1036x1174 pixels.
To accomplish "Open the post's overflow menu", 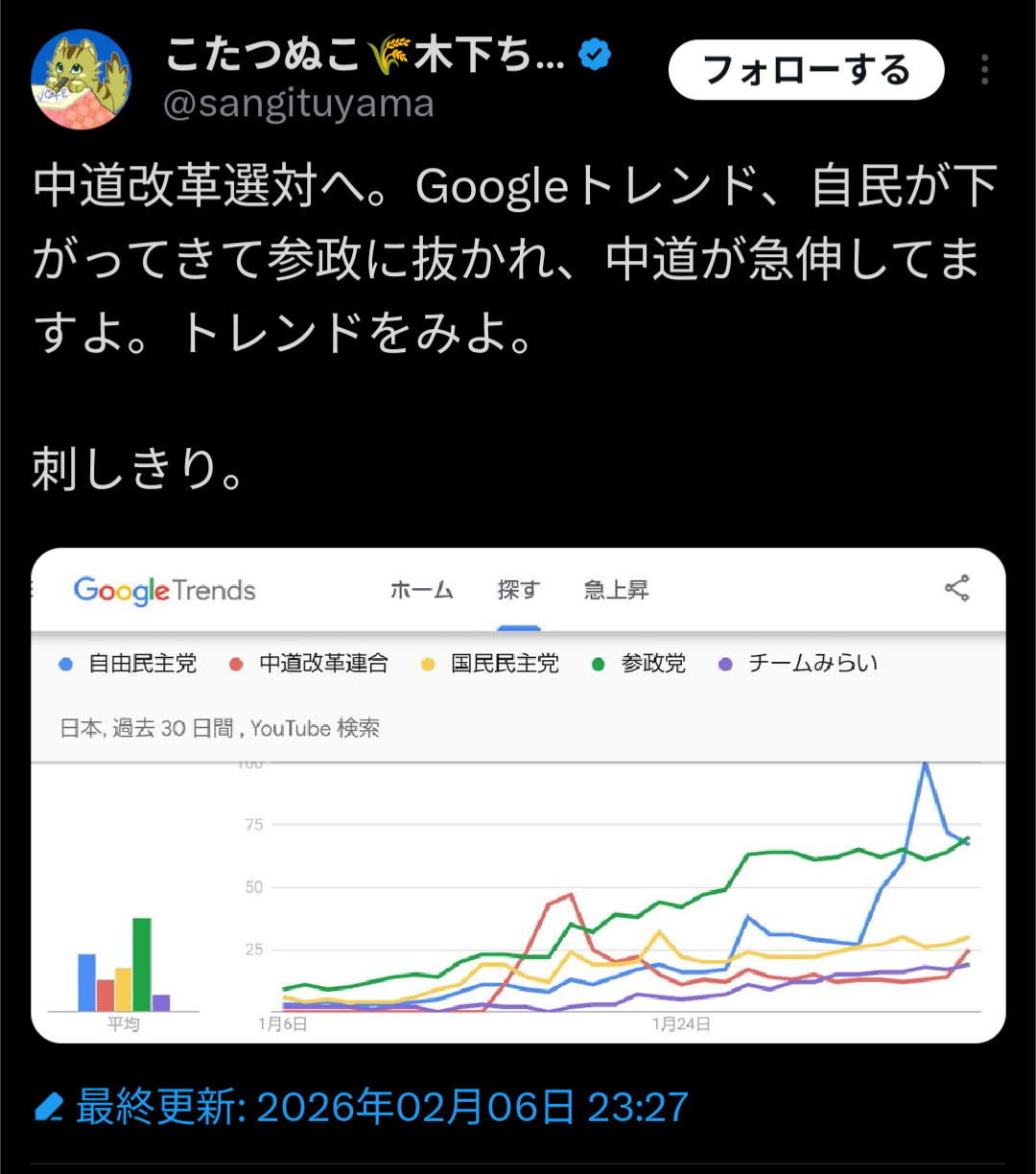I will [x=984, y=70].
